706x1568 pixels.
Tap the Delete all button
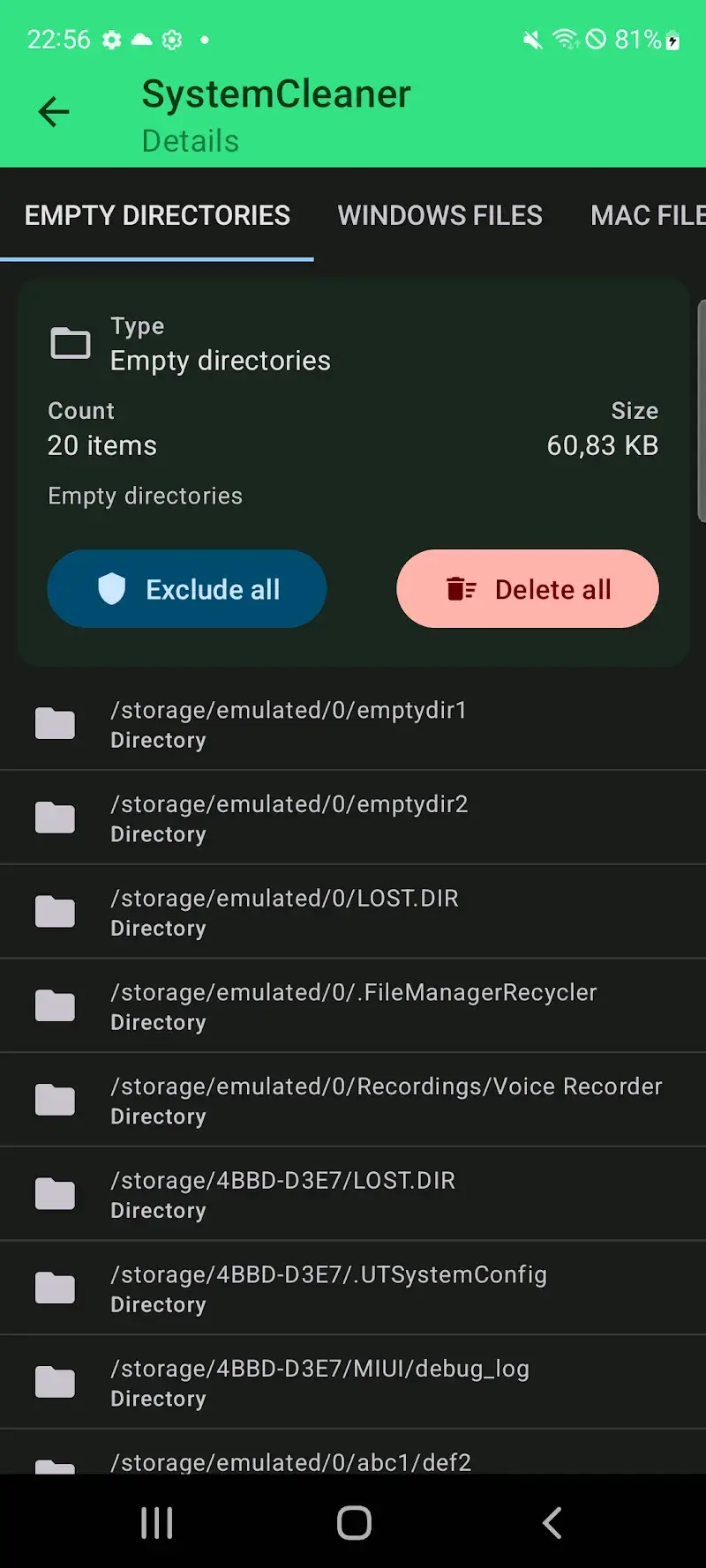point(527,588)
